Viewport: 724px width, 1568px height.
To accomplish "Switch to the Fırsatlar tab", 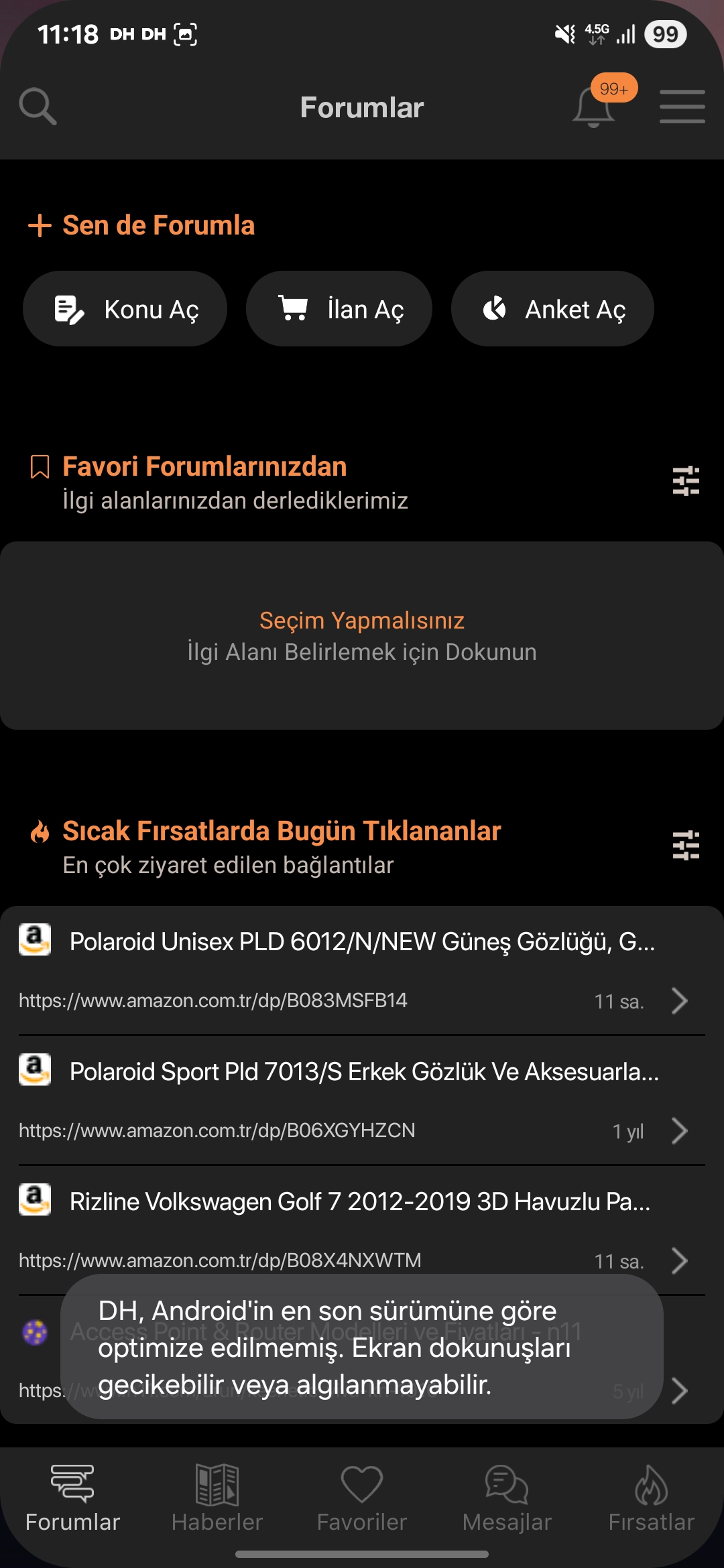I will point(652,1498).
